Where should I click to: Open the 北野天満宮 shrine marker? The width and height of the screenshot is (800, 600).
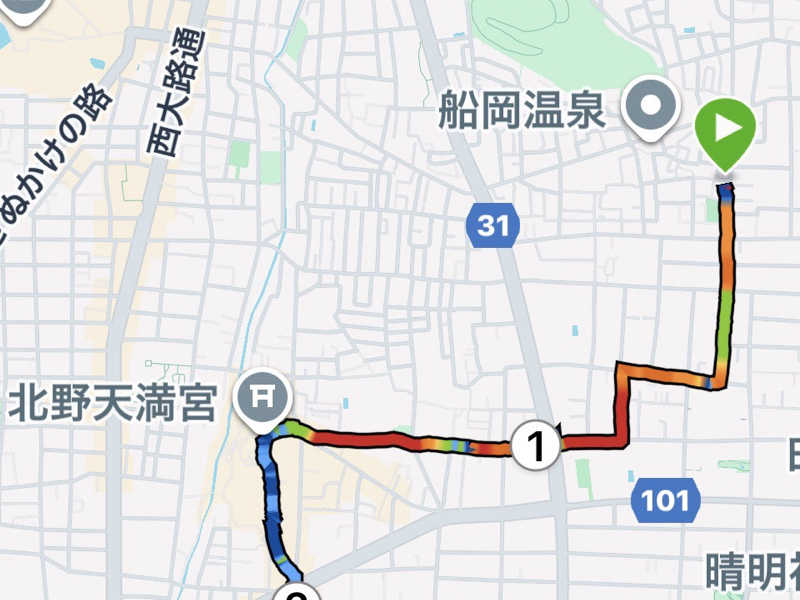262,398
